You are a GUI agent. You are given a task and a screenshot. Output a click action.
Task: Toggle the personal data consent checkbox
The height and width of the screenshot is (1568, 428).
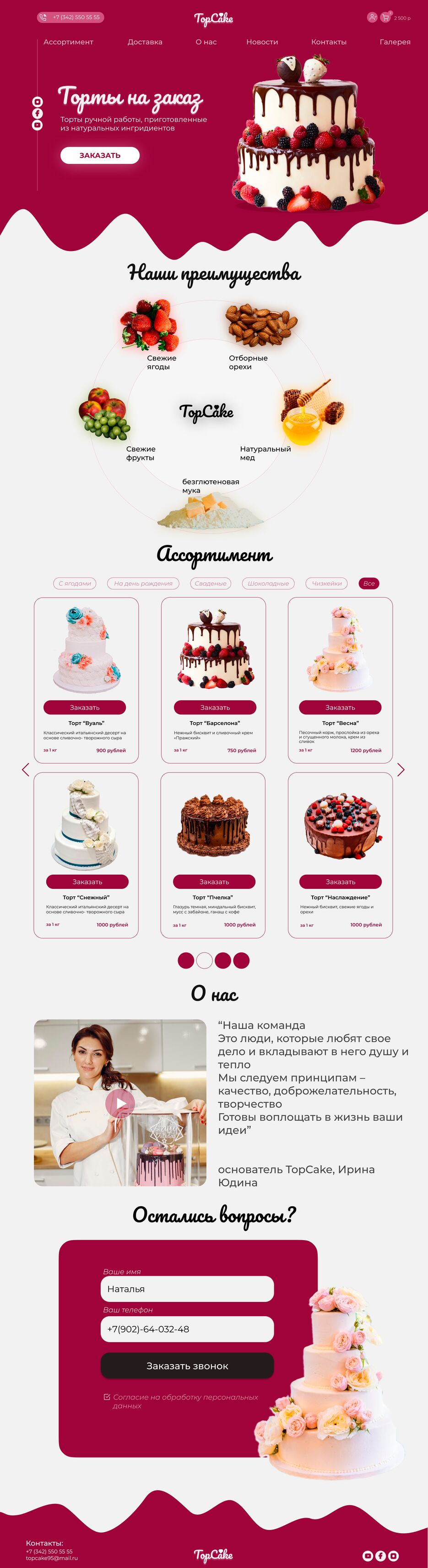pos(107,1397)
